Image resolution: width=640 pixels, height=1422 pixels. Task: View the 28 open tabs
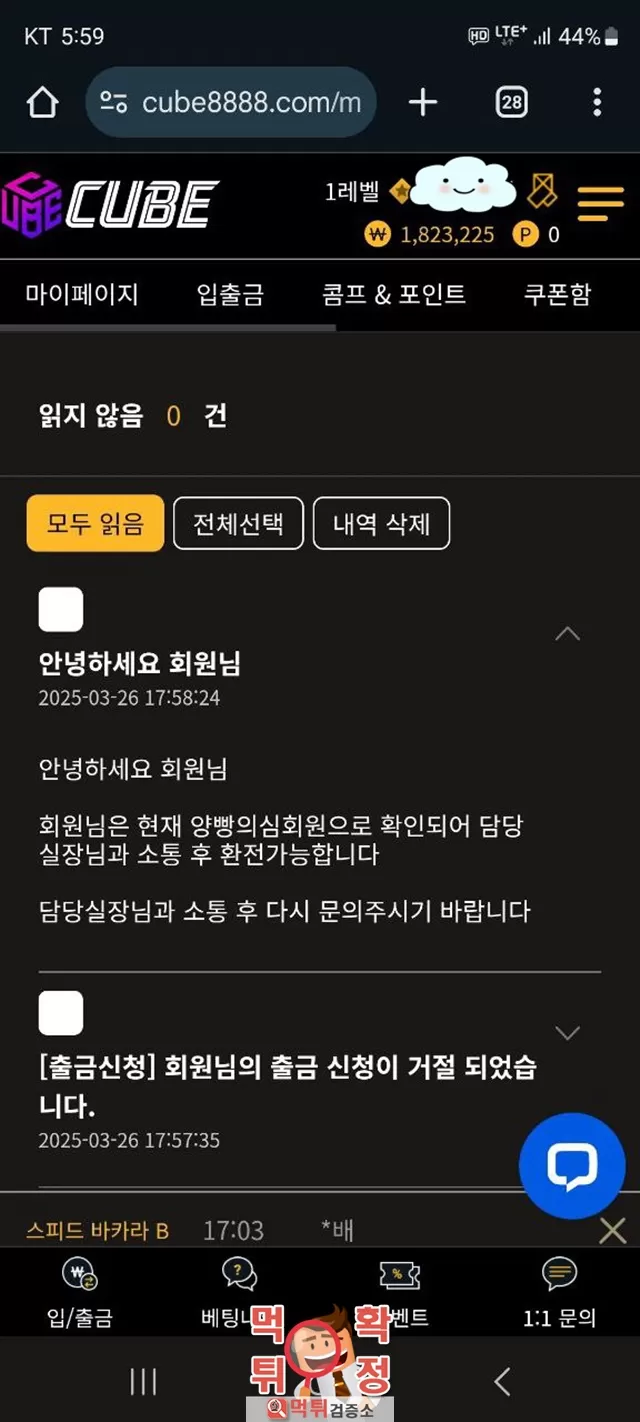511,102
